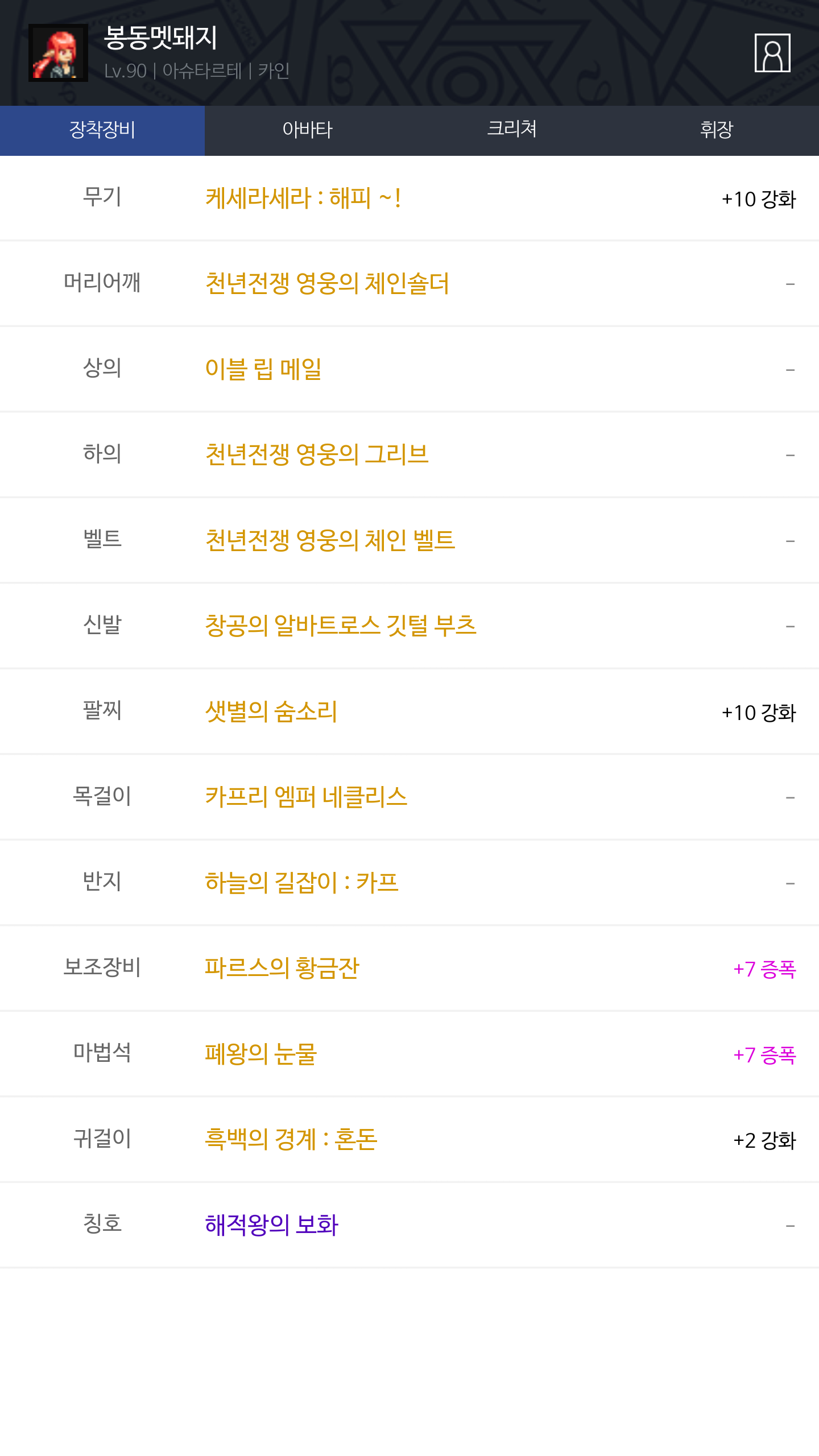Open 천년전쟁 영웅의 그리브 item
Viewport: 819px width, 1456px height.
click(x=317, y=454)
